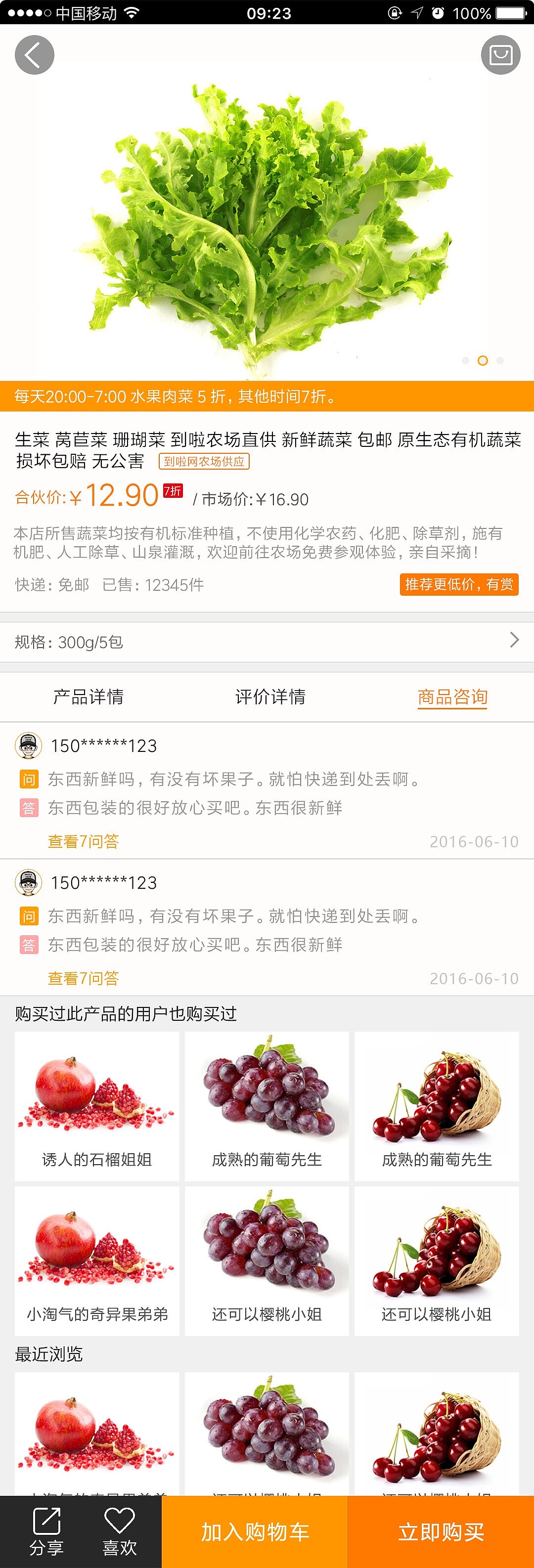Tap the back arrow at top left

pyautogui.click(x=35, y=54)
